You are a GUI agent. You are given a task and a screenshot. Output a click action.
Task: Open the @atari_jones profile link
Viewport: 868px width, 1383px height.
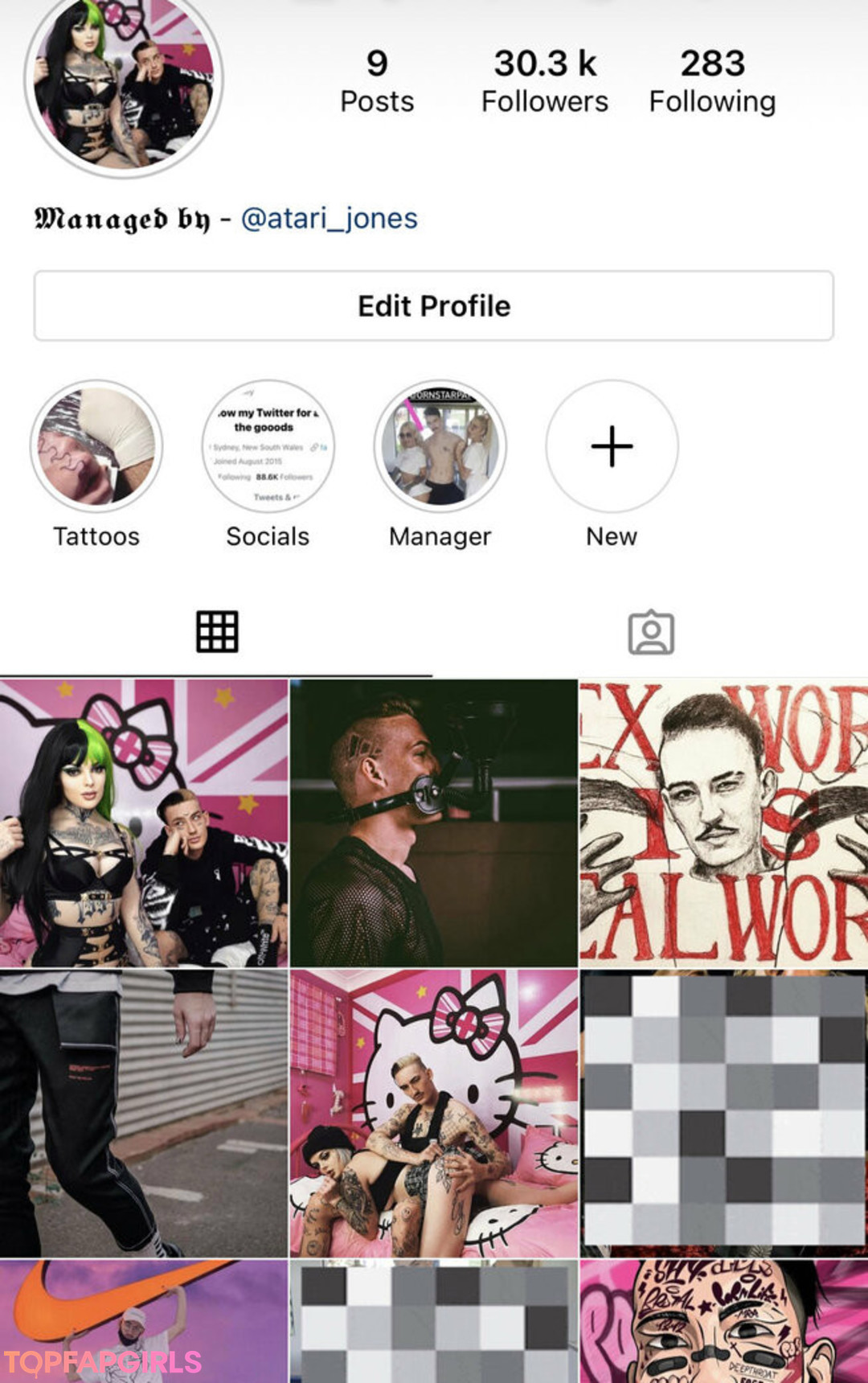pyautogui.click(x=329, y=219)
